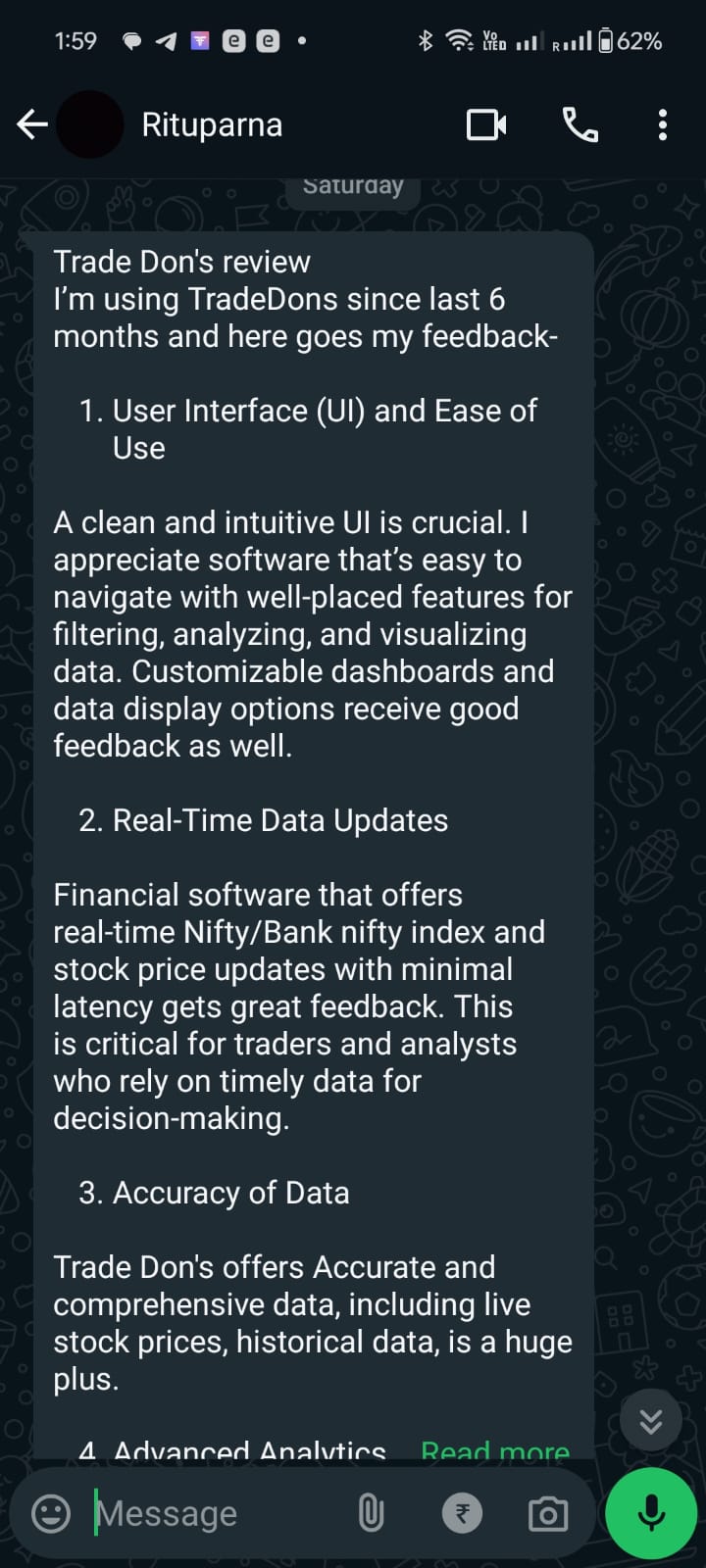706x1568 pixels.
Task: Start a voice call with Rituparna
Action: (580, 124)
